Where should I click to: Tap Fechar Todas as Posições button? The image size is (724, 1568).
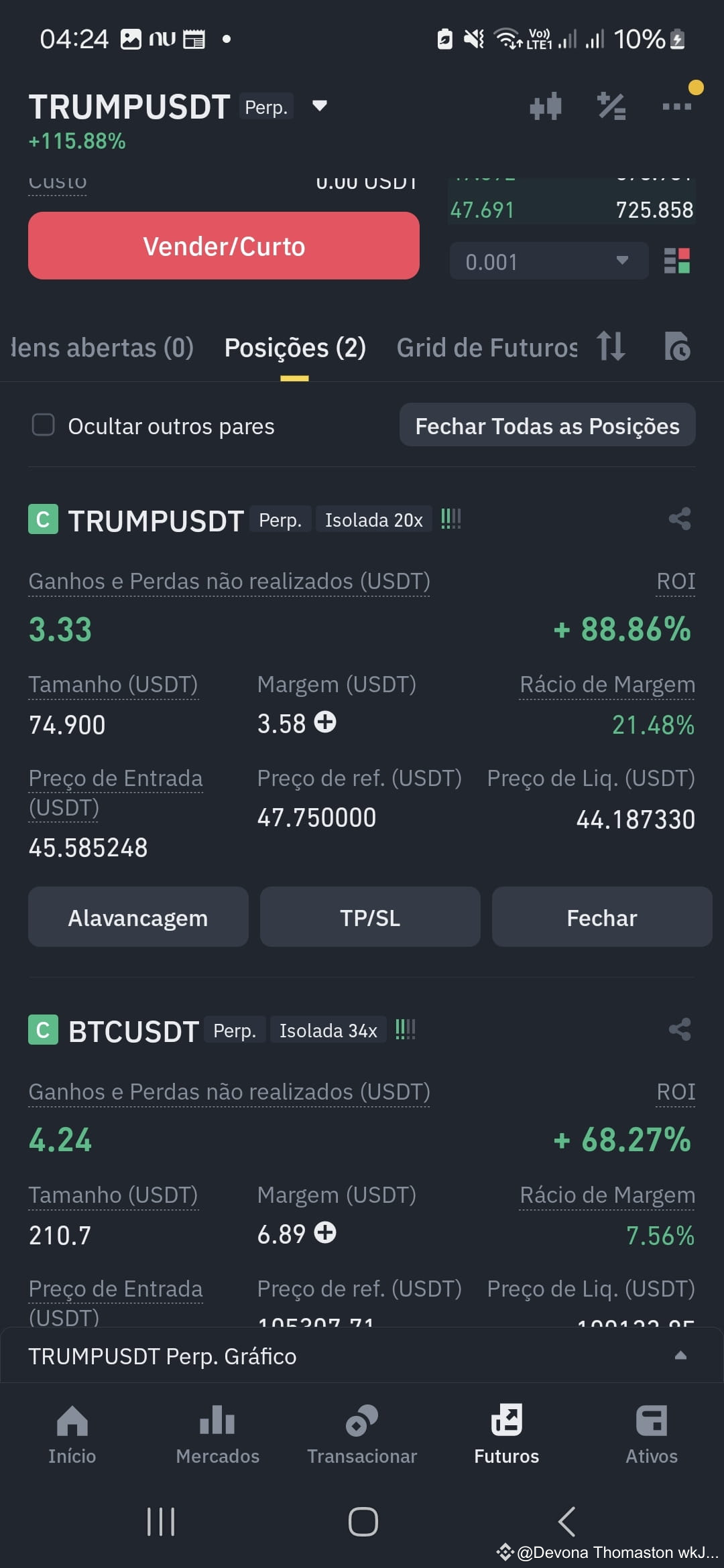coord(547,426)
